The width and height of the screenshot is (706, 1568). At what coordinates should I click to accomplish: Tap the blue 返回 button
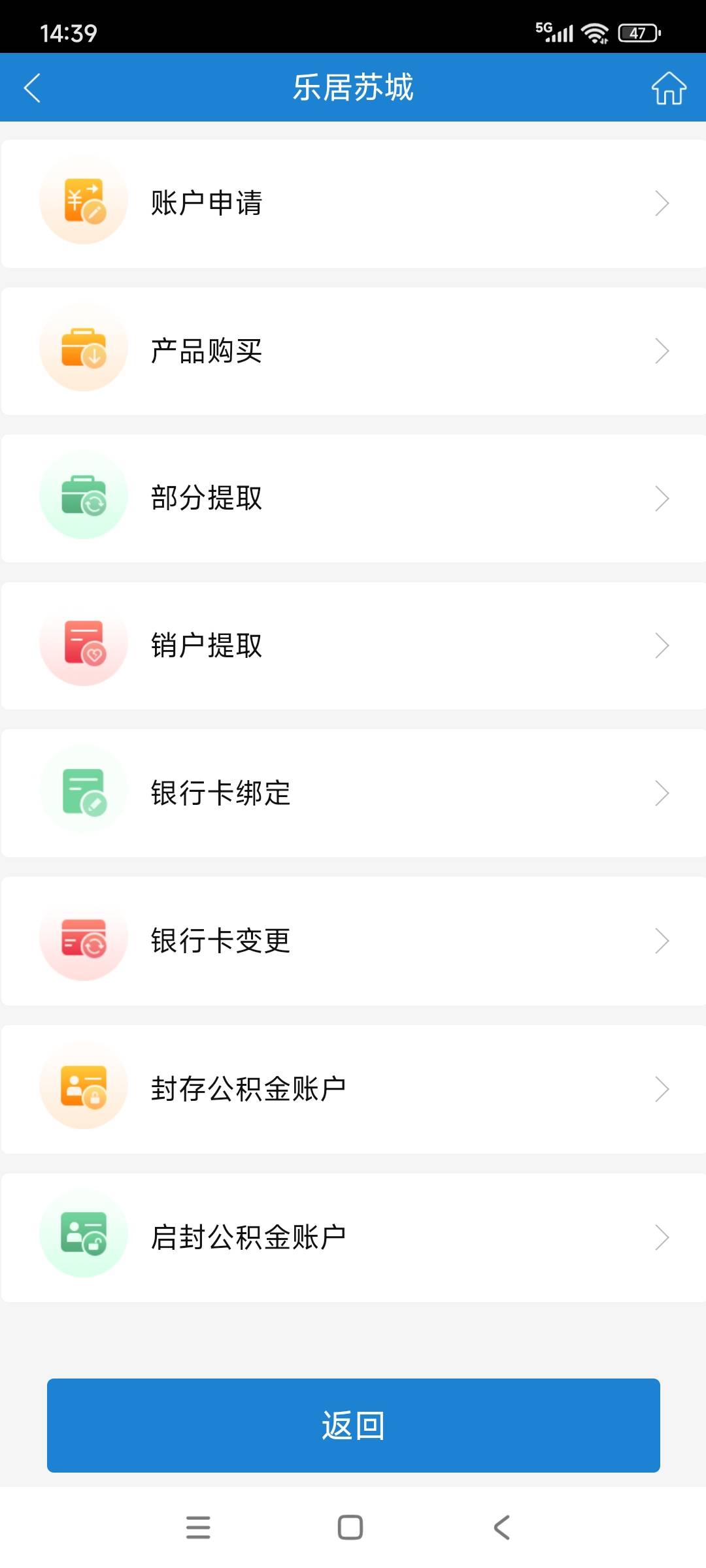pyautogui.click(x=353, y=1425)
